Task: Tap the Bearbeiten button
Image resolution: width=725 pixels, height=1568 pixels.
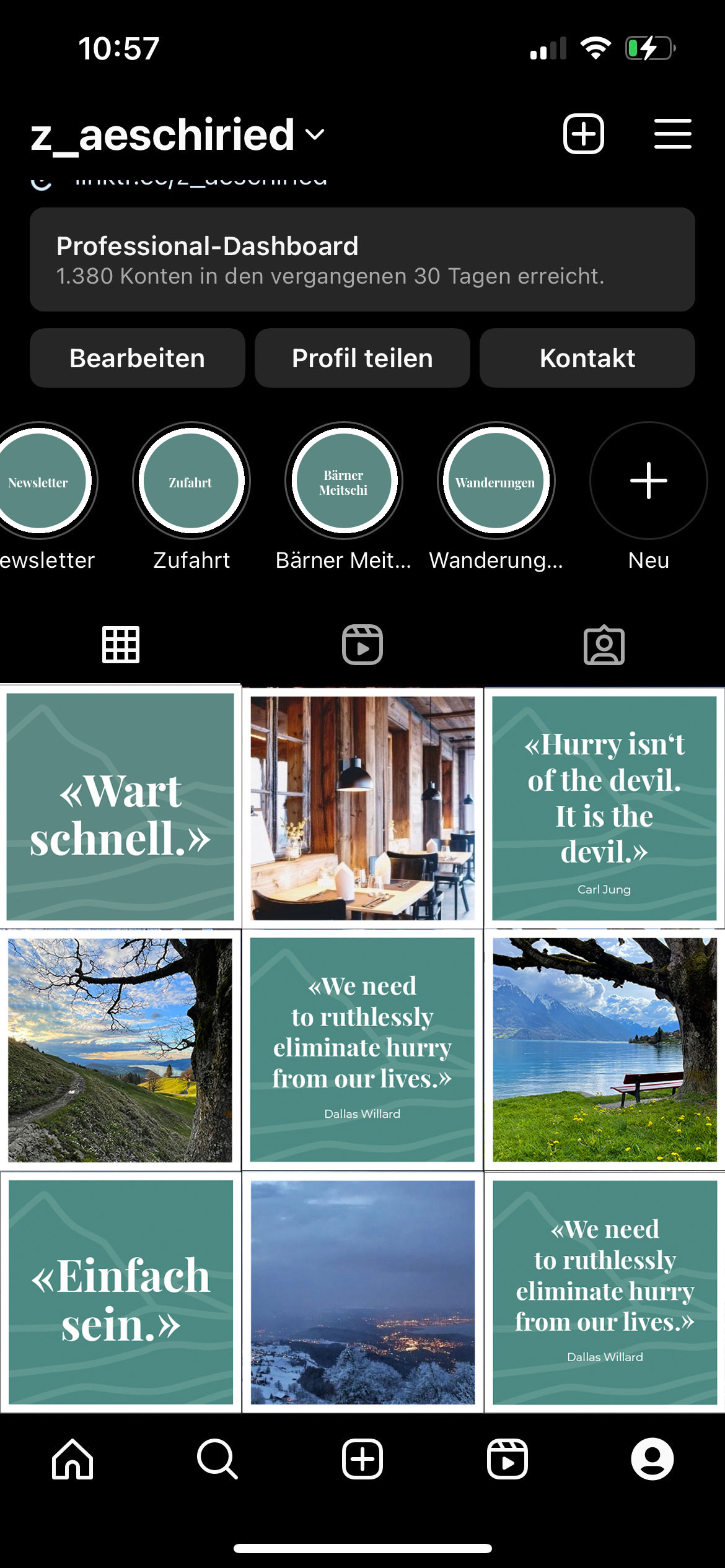Action: tap(138, 358)
